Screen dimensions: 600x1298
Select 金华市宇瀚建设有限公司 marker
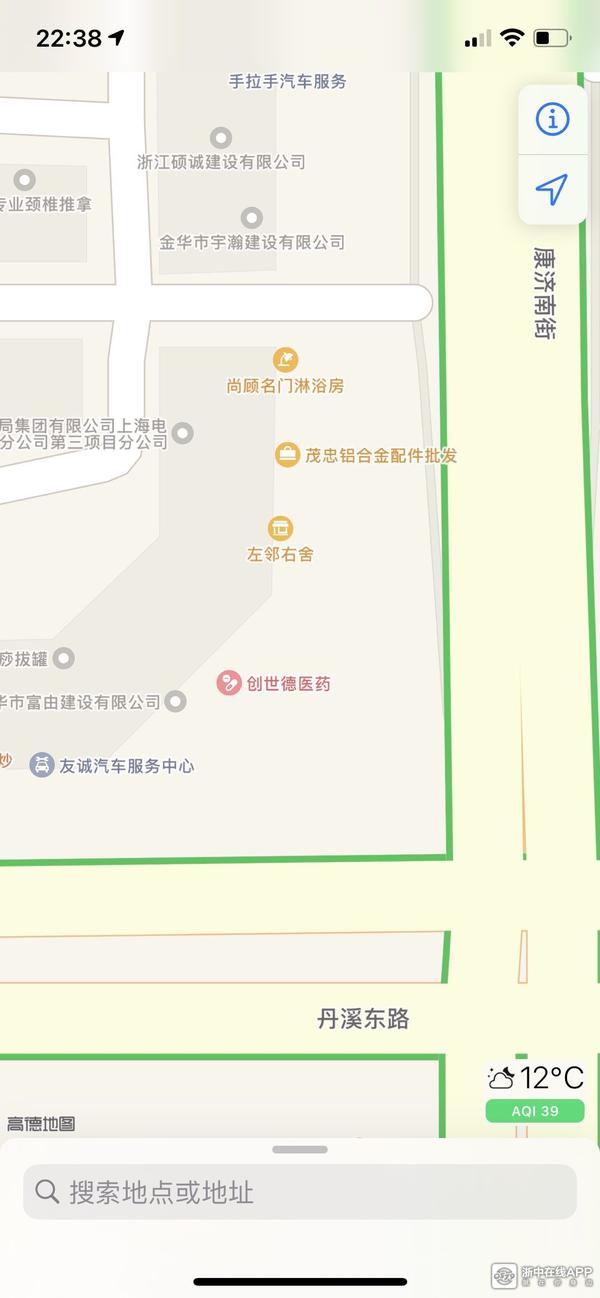[252, 217]
